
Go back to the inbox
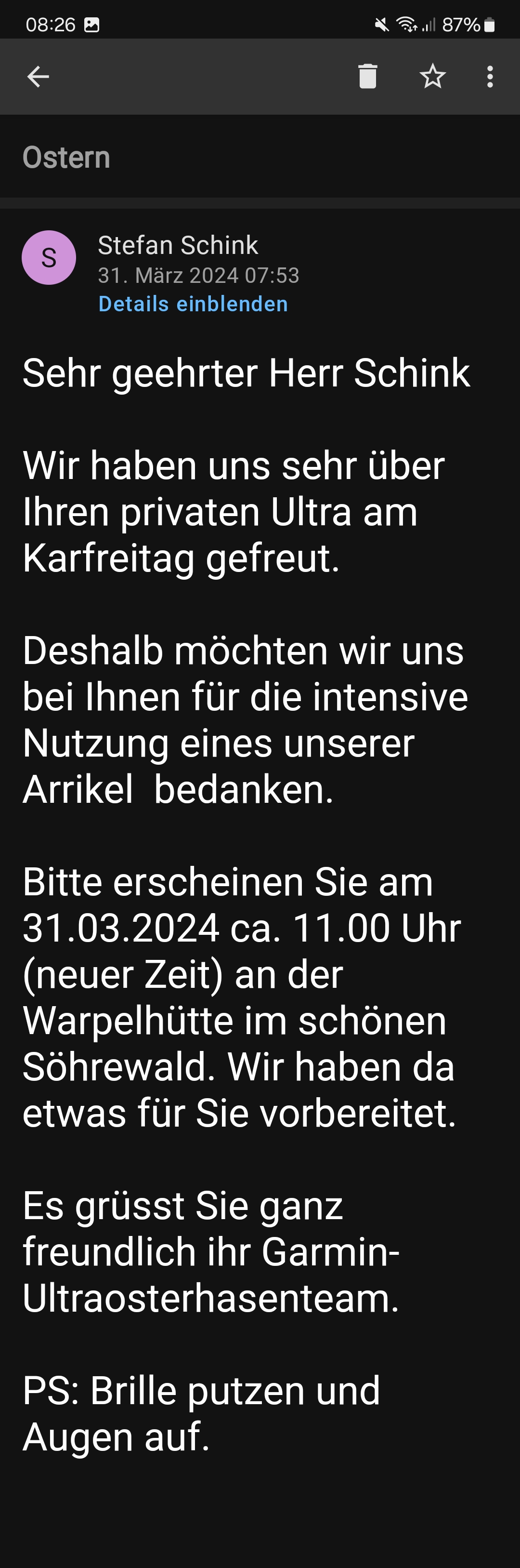click(x=39, y=77)
